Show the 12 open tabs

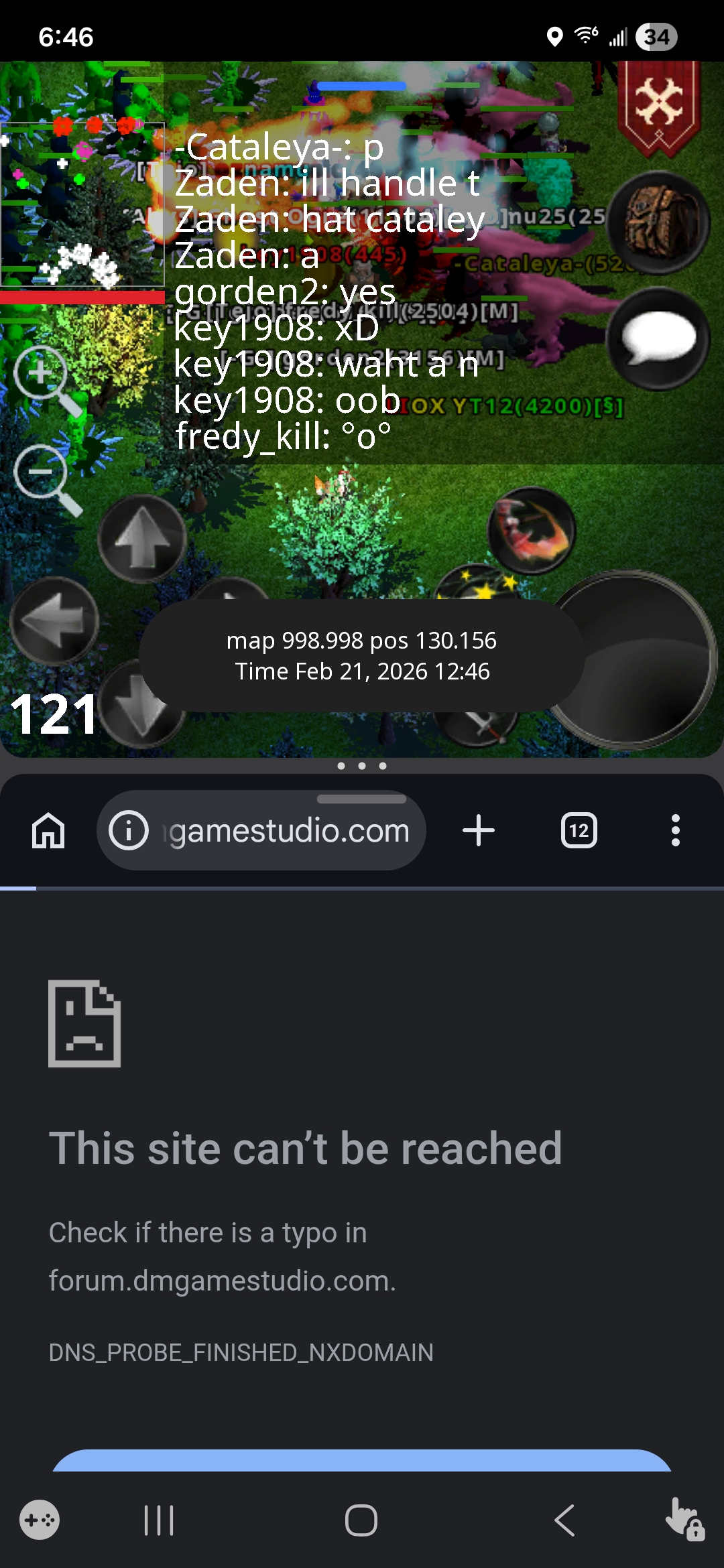[579, 831]
